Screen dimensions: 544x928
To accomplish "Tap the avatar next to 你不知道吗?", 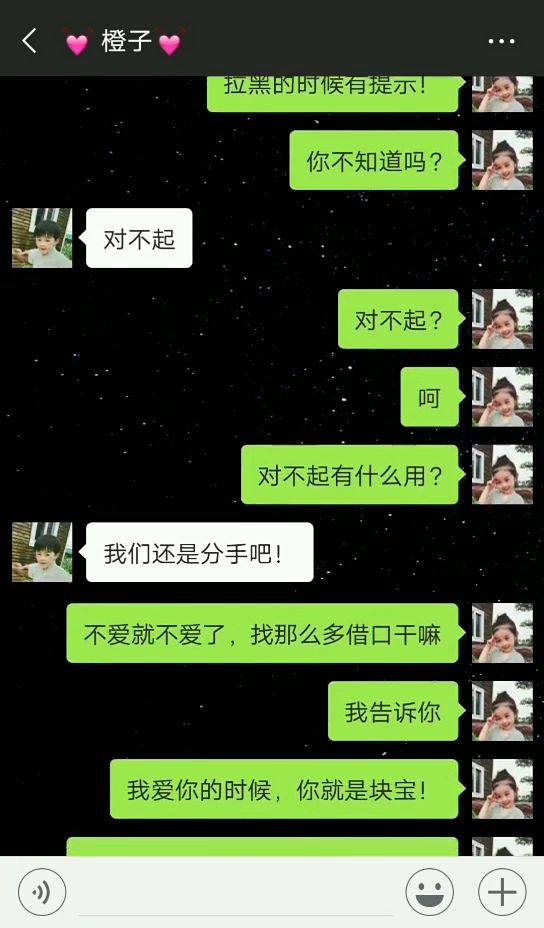I will (502, 160).
